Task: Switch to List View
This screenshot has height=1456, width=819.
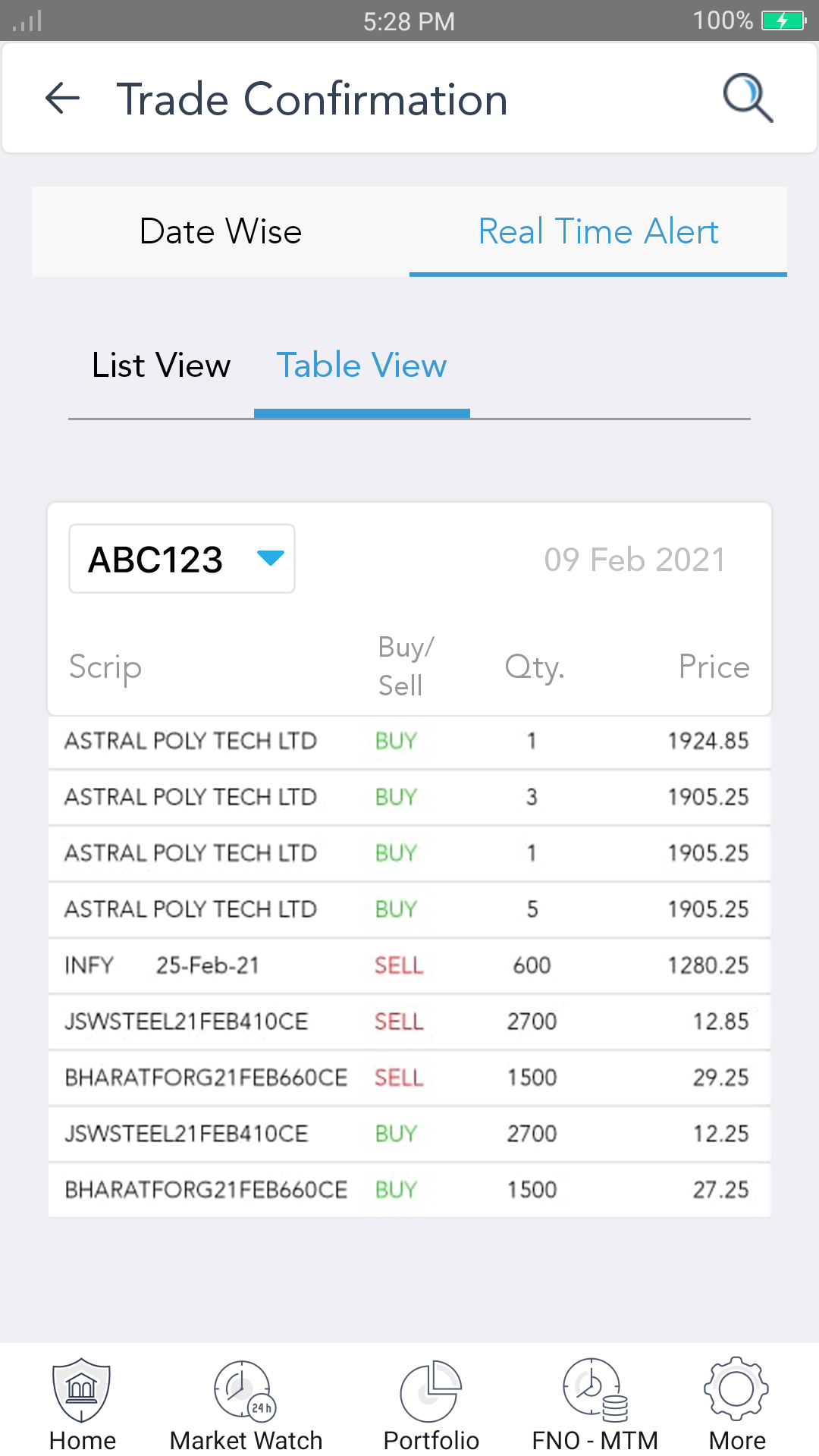Action: pos(161,366)
